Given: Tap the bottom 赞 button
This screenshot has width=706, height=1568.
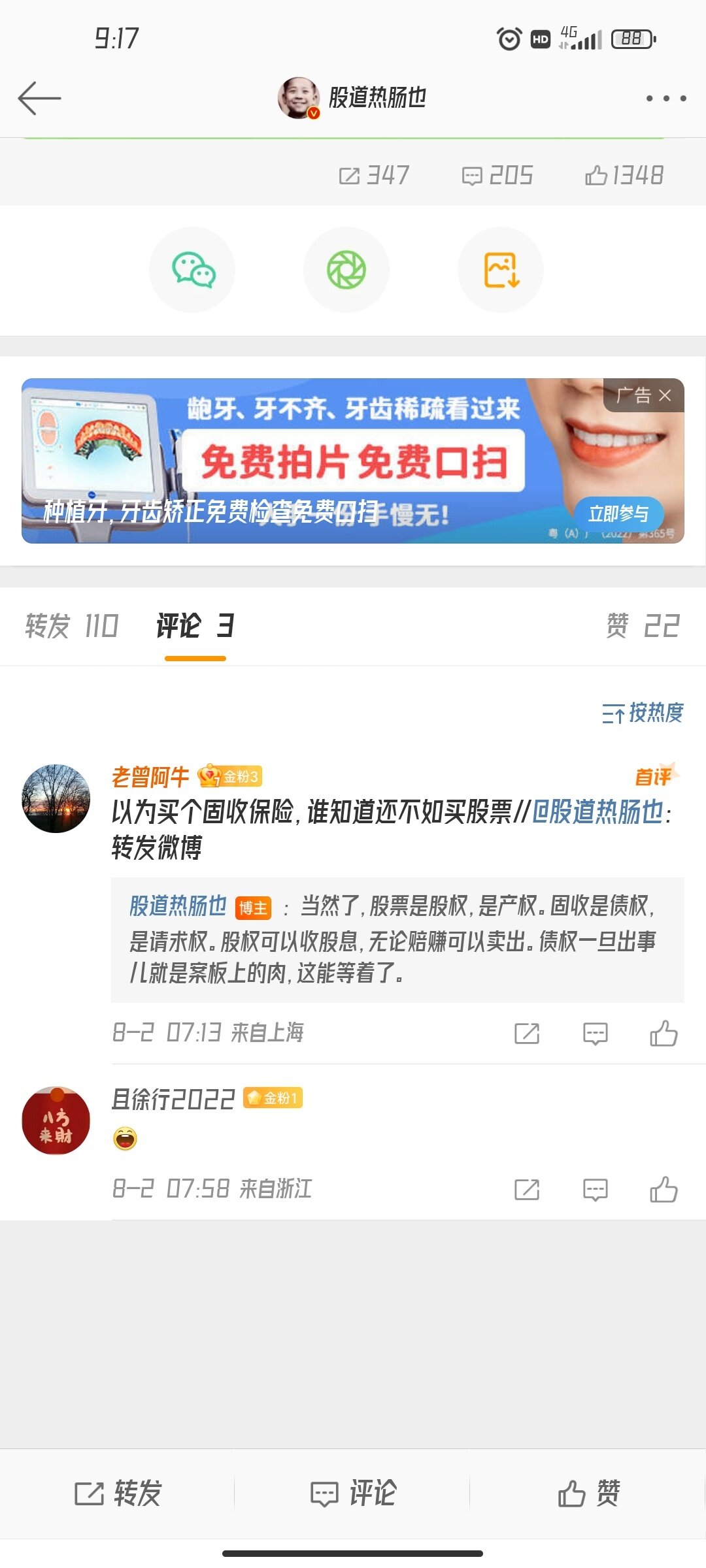Looking at the screenshot, I should [588, 1494].
